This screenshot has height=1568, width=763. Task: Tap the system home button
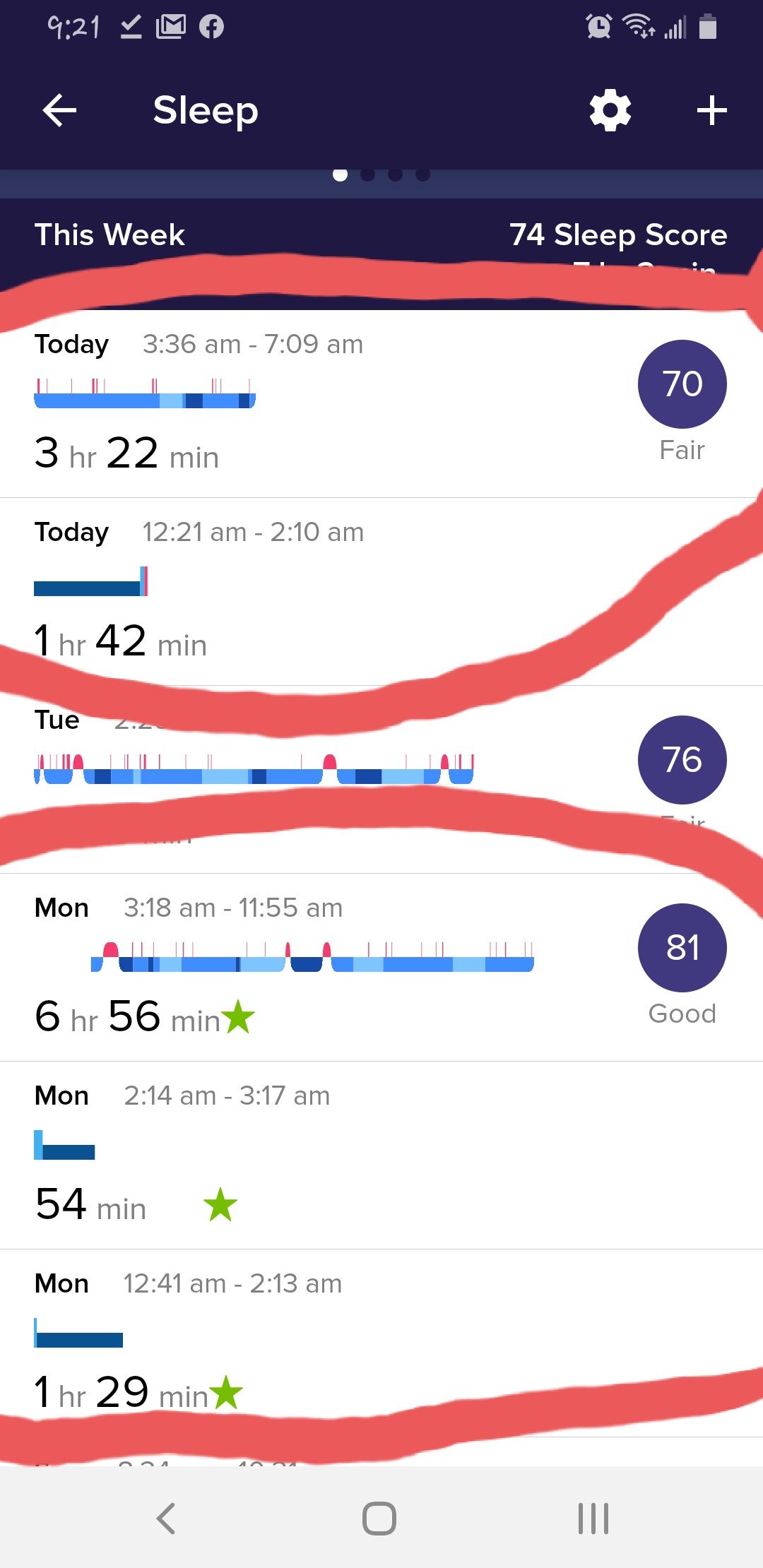(379, 1518)
